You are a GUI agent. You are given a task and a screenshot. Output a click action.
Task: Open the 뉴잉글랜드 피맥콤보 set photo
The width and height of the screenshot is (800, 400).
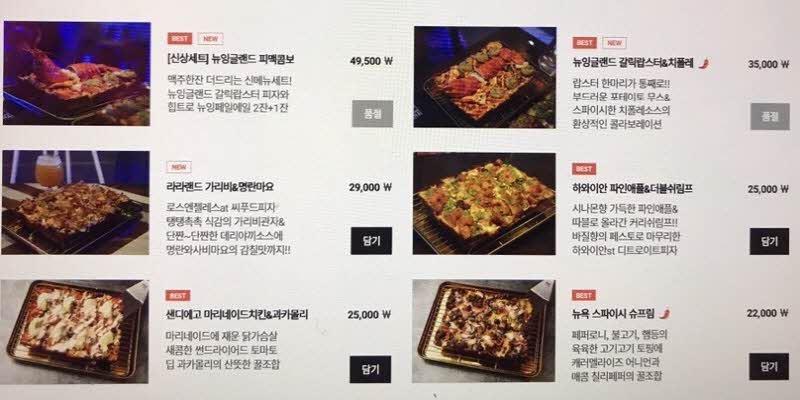[77, 75]
